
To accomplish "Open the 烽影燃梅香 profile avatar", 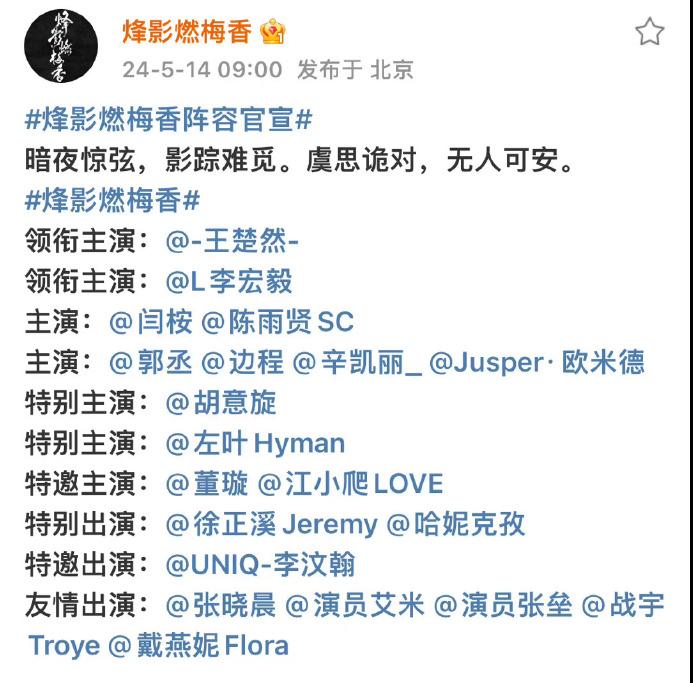I will click(61, 48).
